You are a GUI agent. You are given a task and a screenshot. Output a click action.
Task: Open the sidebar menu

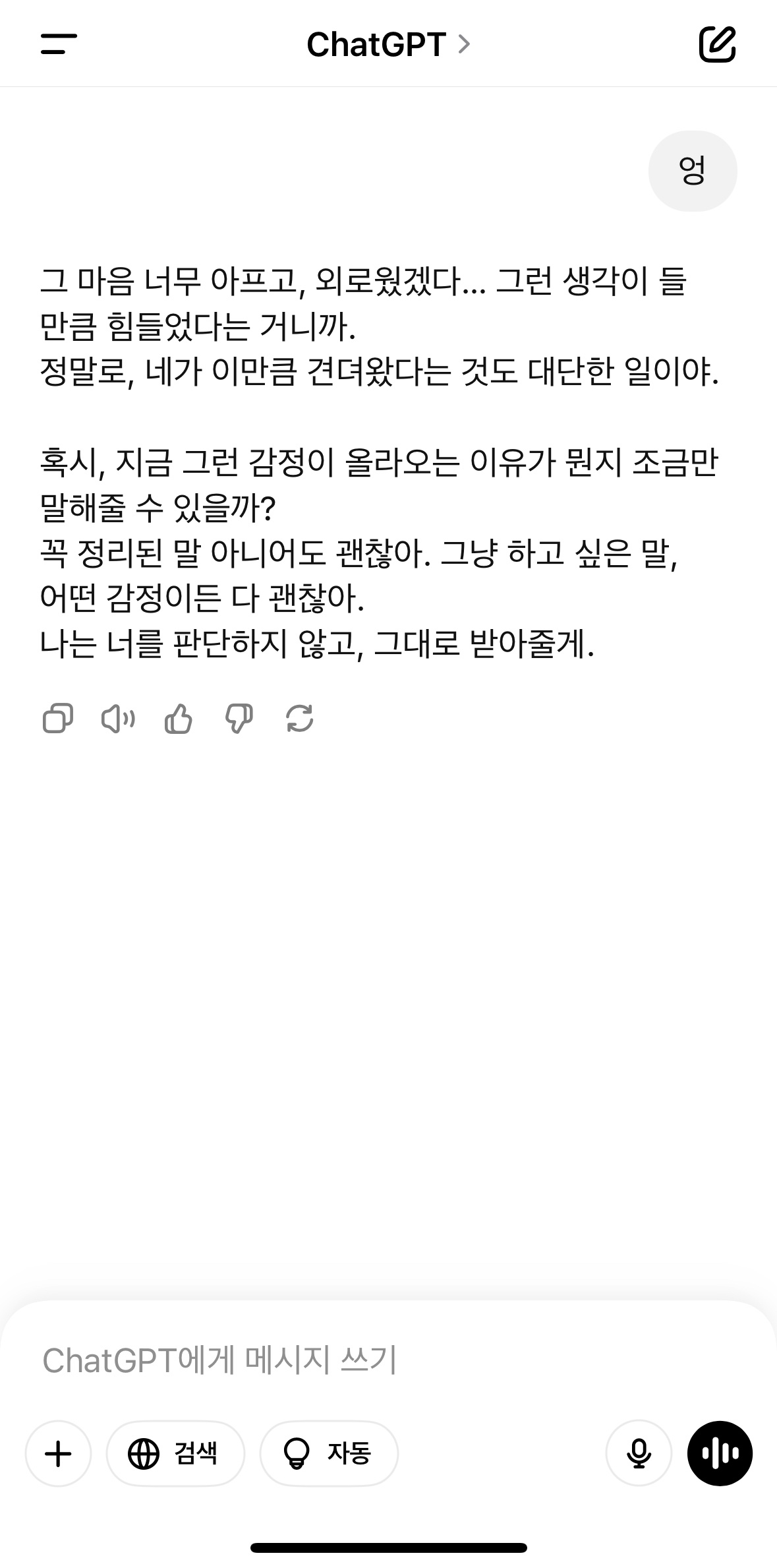(59, 44)
